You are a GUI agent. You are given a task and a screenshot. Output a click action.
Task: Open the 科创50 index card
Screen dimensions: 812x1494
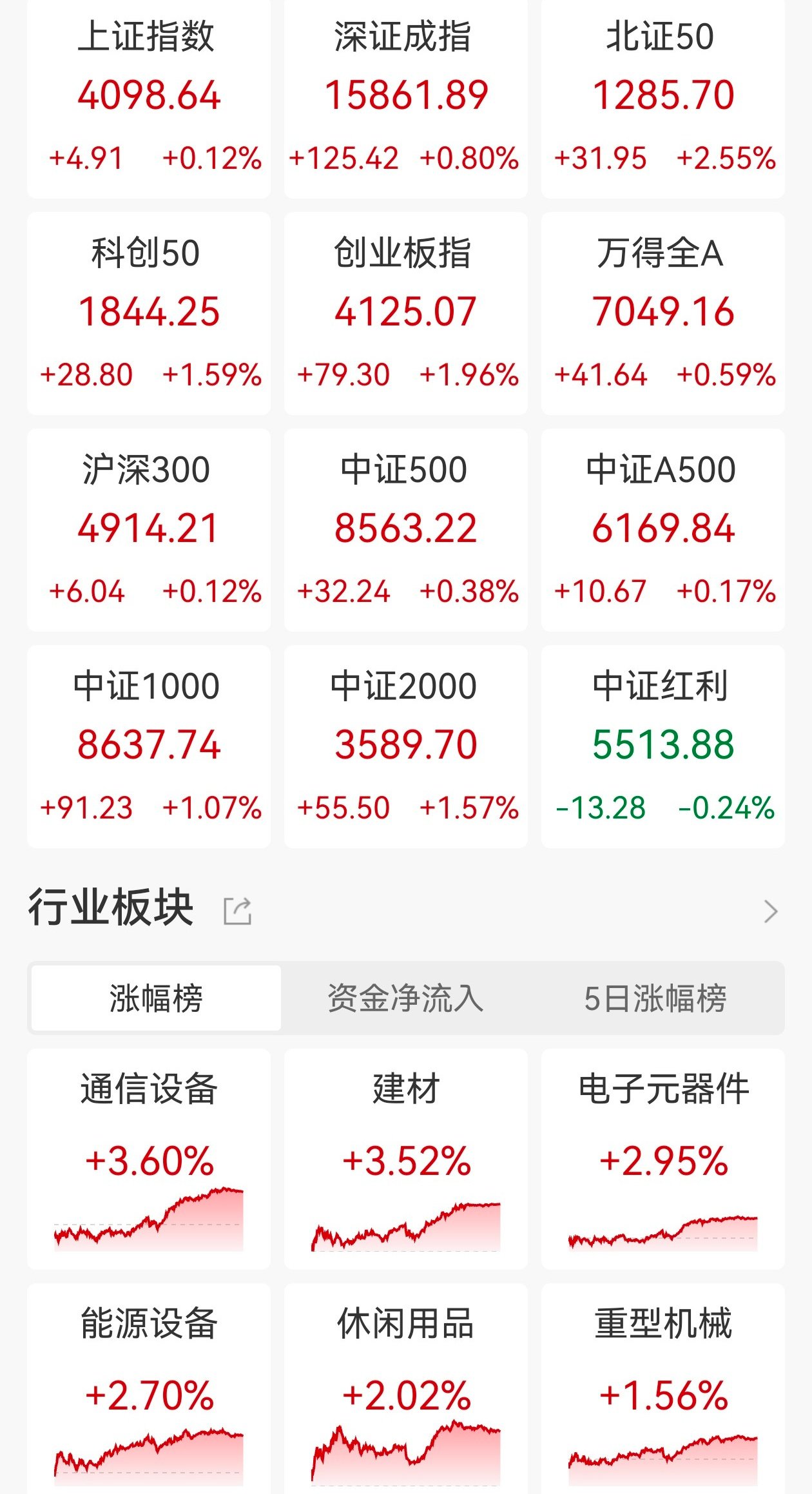coord(148,313)
